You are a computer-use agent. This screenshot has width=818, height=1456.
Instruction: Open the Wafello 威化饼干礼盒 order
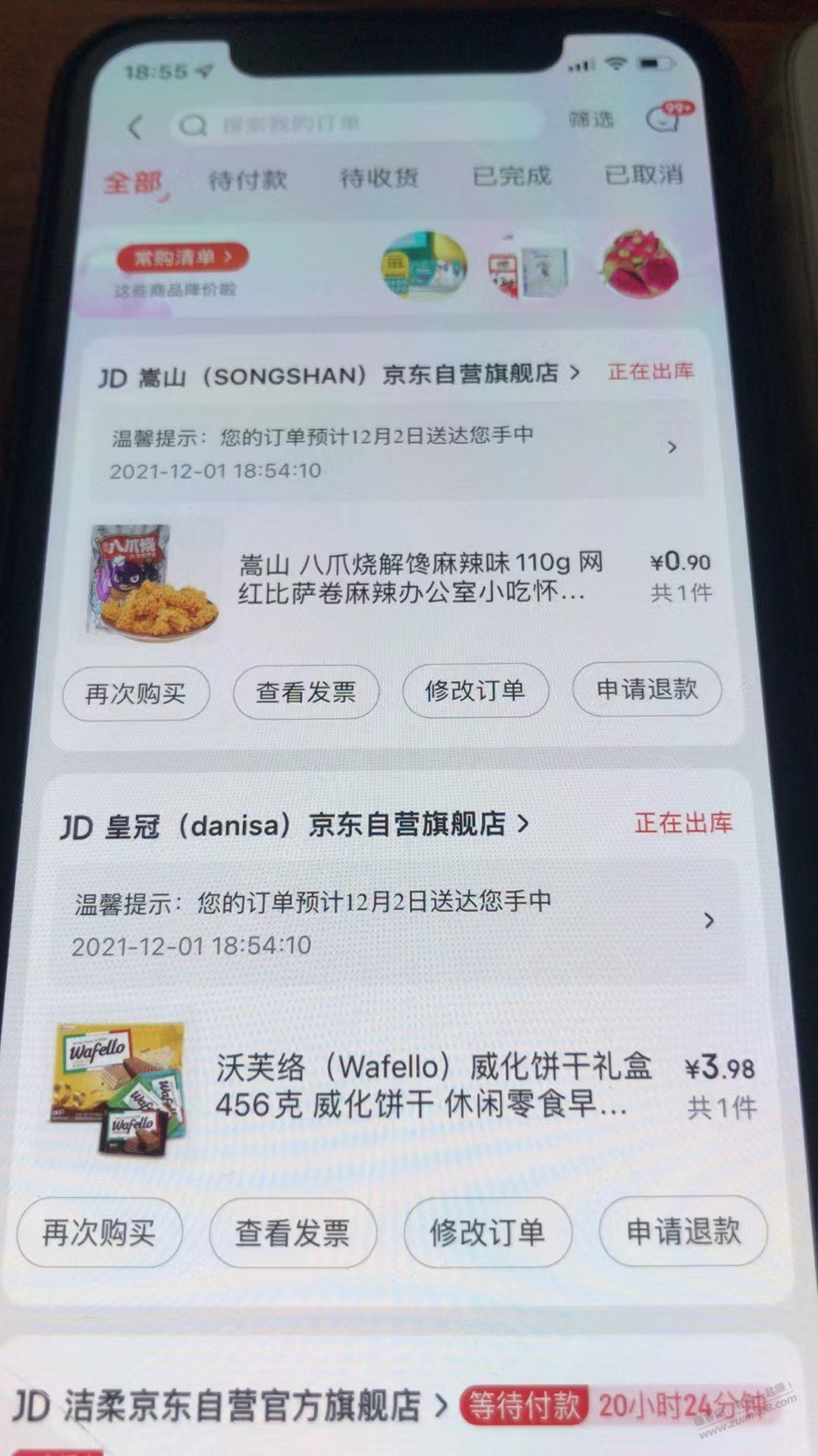(x=419, y=1085)
